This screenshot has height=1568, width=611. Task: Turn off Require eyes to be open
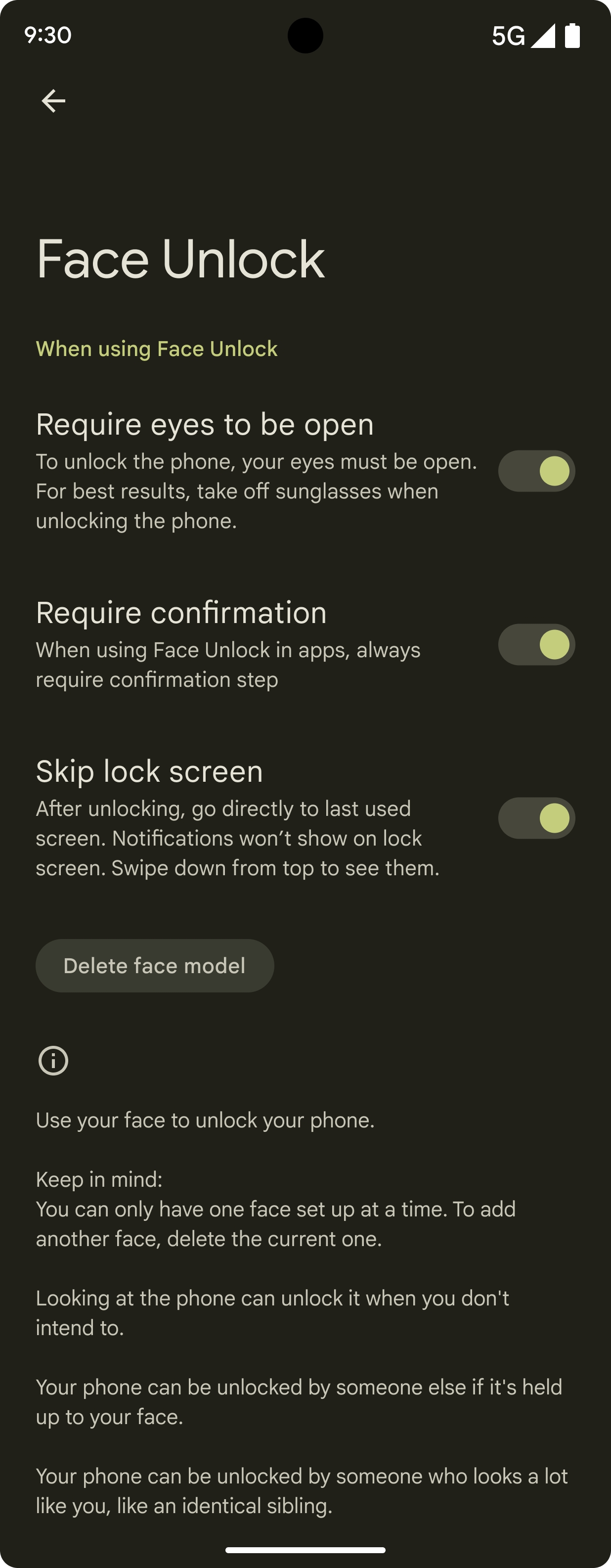point(536,471)
